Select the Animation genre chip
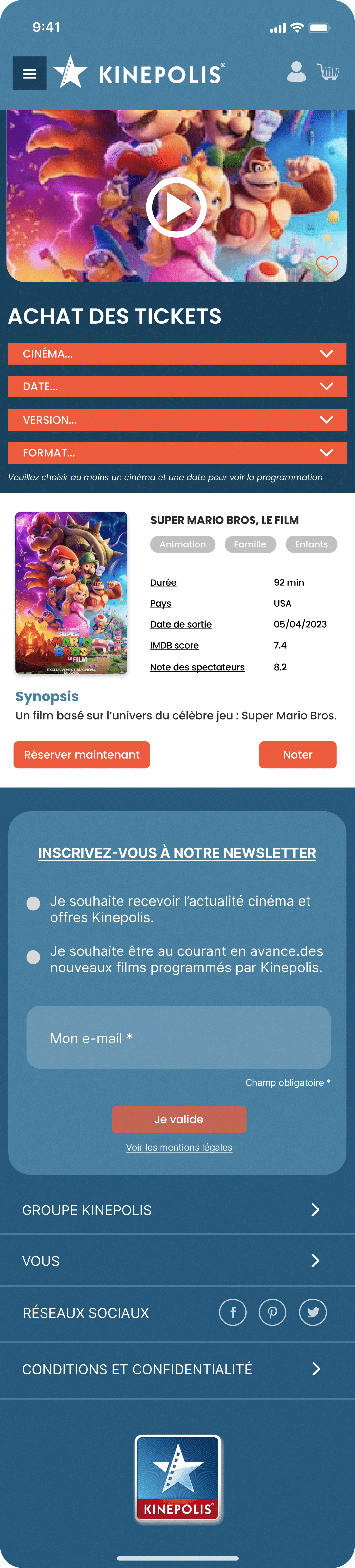 [x=183, y=544]
